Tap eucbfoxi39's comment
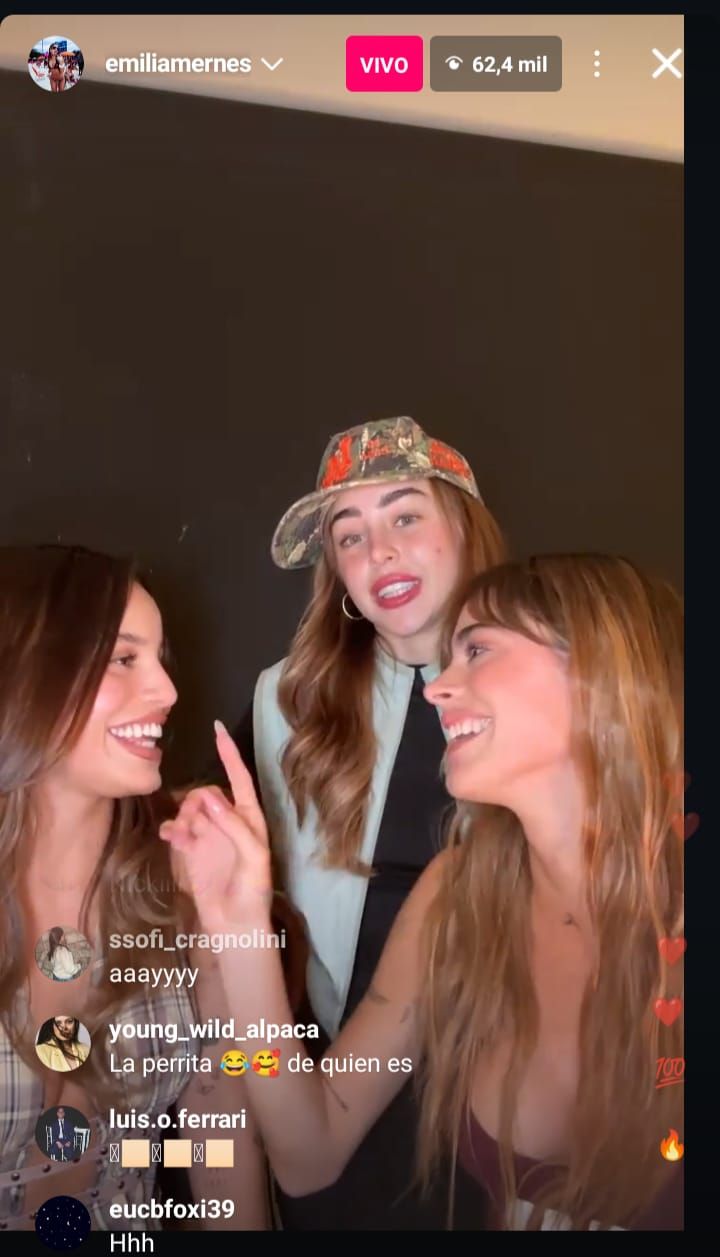The height and width of the screenshot is (1257, 720). (x=171, y=1225)
